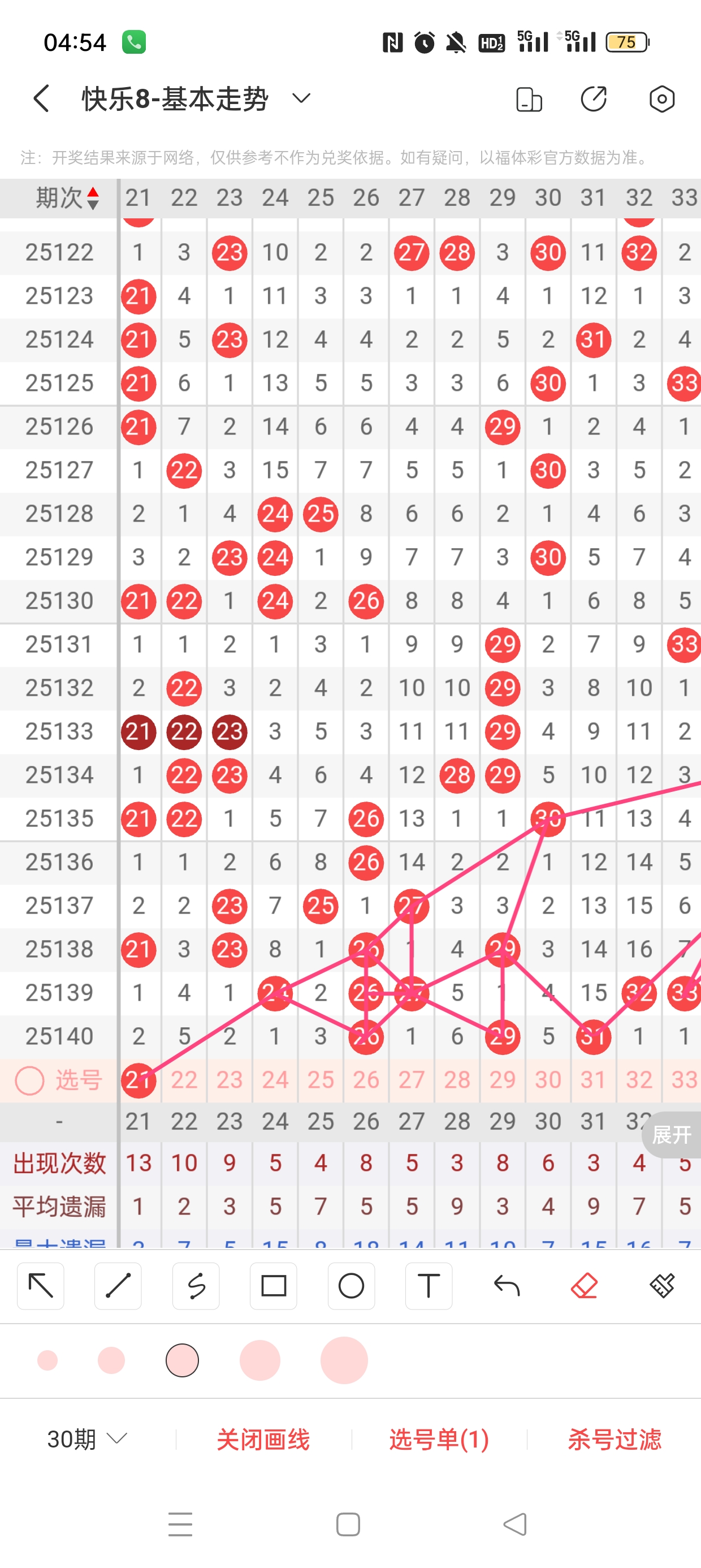This screenshot has height=1568, width=701.
Task: Open the 快乐8-基本走势 chart type dropdown
Action: click(x=301, y=98)
